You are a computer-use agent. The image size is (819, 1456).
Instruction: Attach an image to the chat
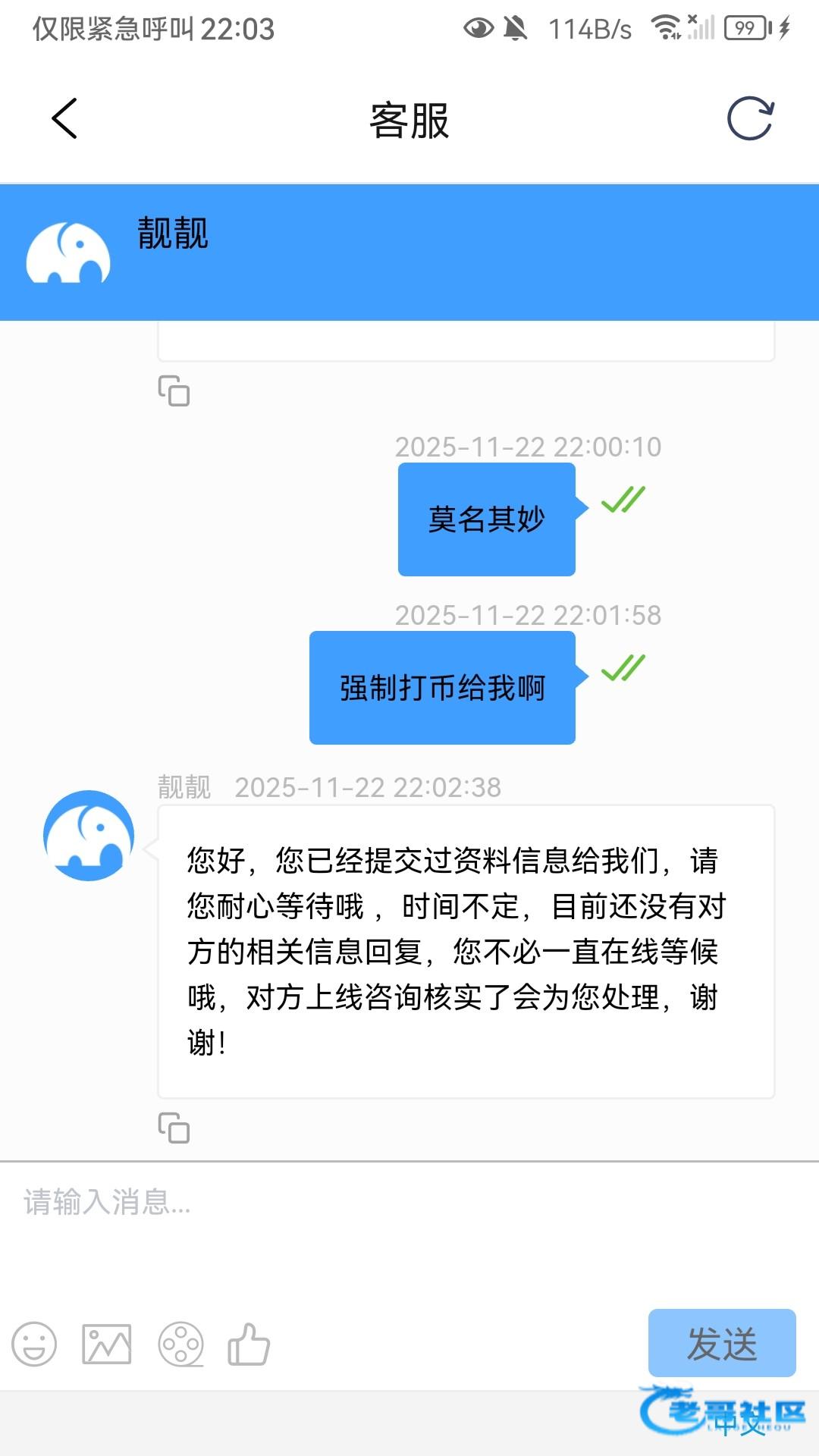[x=107, y=1345]
